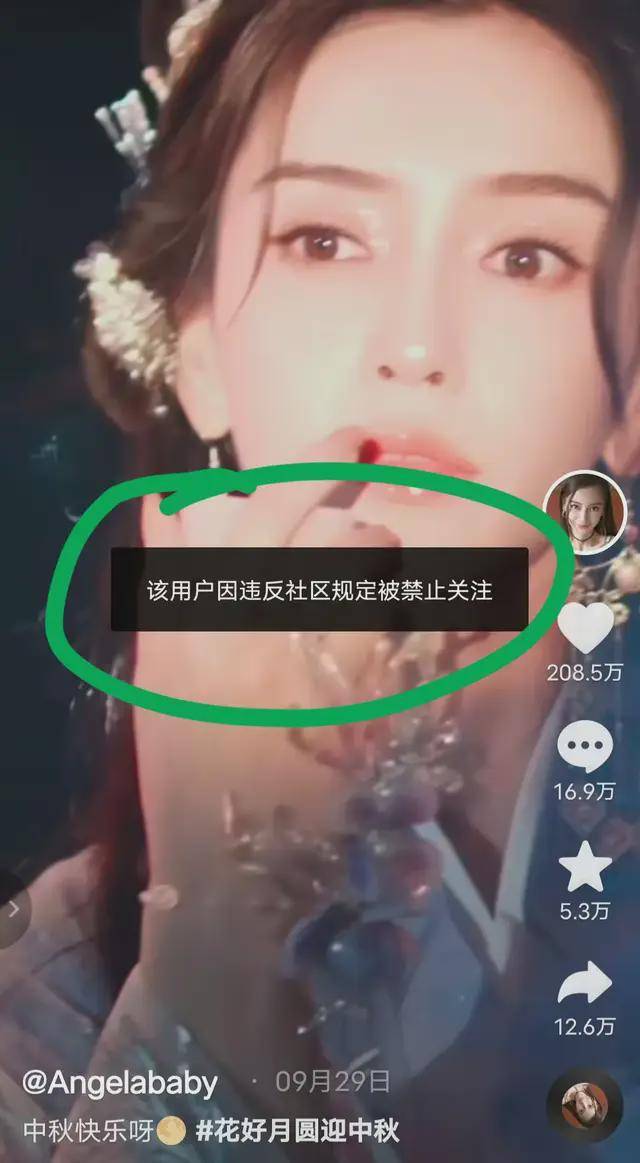This screenshot has width=640, height=1163.
Task: Open the spinning music disc
Action: 584,1104
